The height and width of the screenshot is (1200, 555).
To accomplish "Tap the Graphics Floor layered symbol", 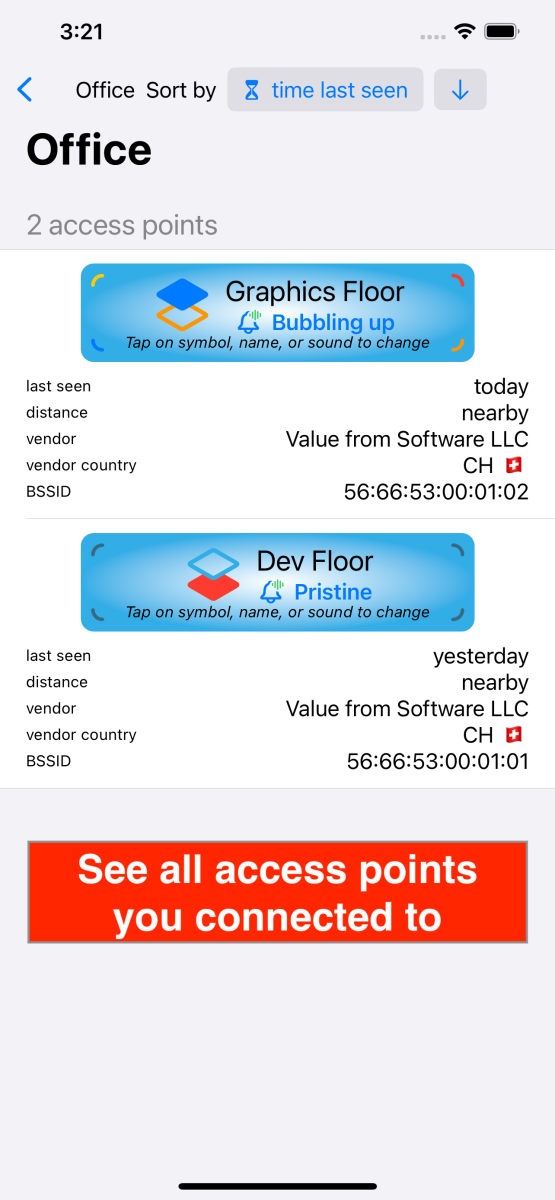I will pos(182,306).
